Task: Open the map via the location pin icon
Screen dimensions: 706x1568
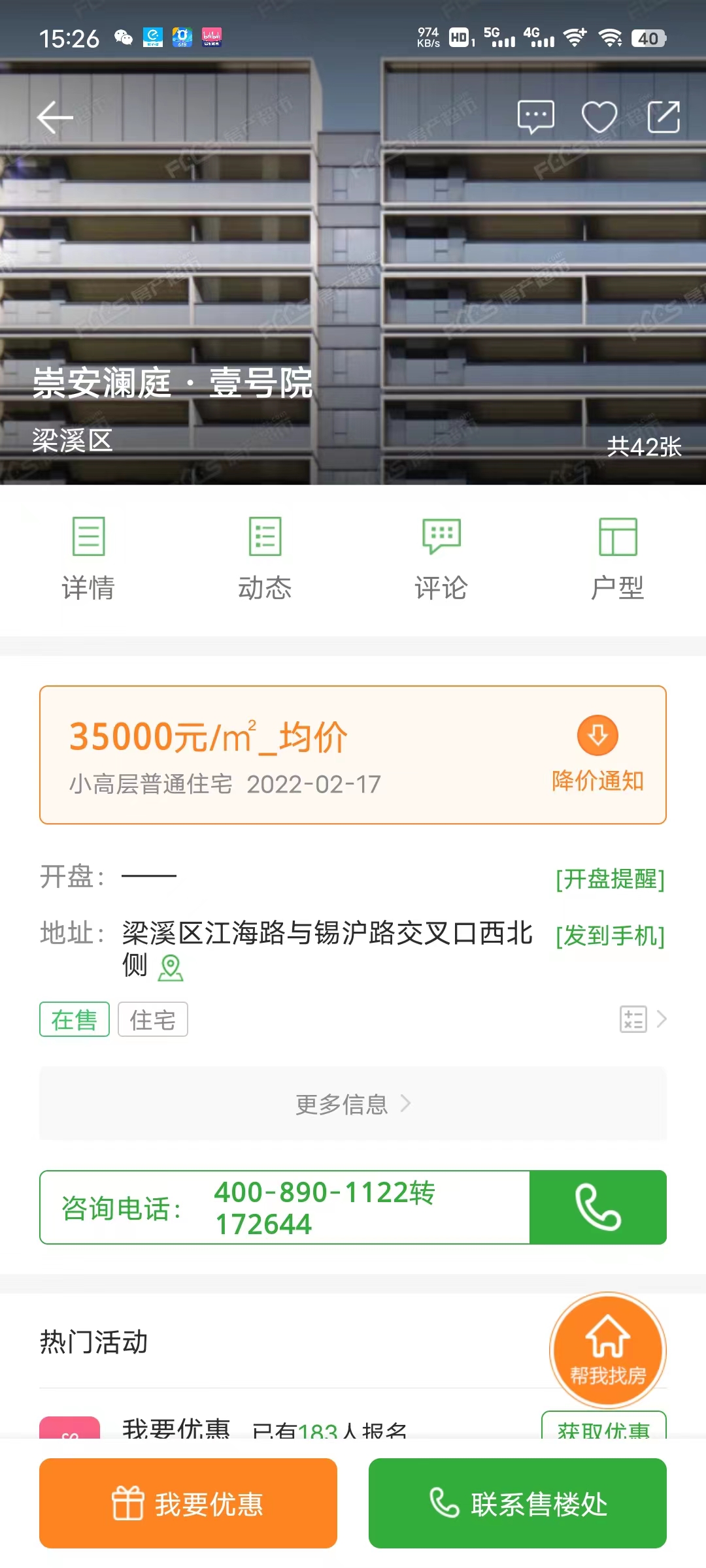Action: [x=169, y=969]
